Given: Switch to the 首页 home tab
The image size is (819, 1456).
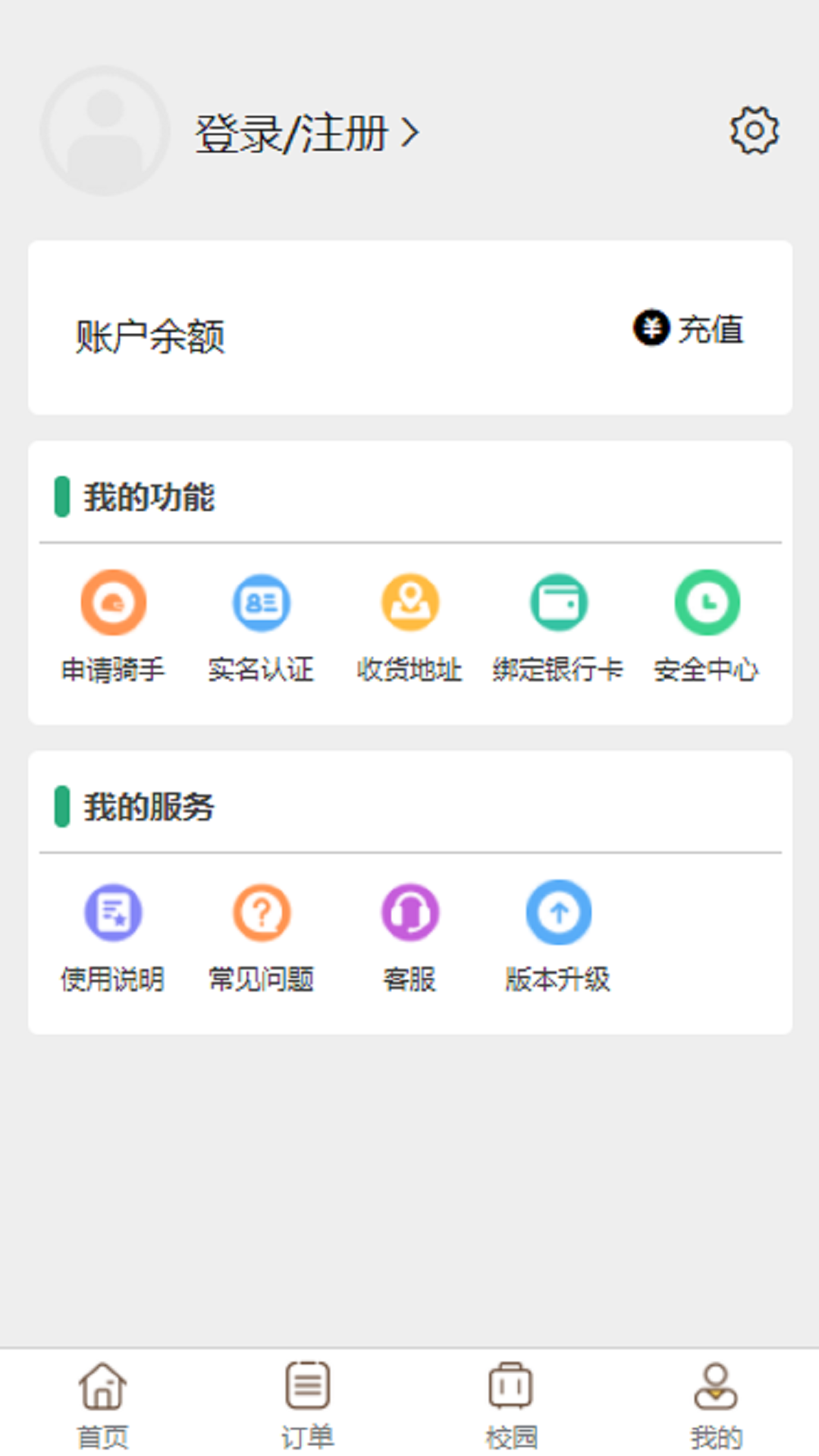Looking at the screenshot, I should [102, 1407].
